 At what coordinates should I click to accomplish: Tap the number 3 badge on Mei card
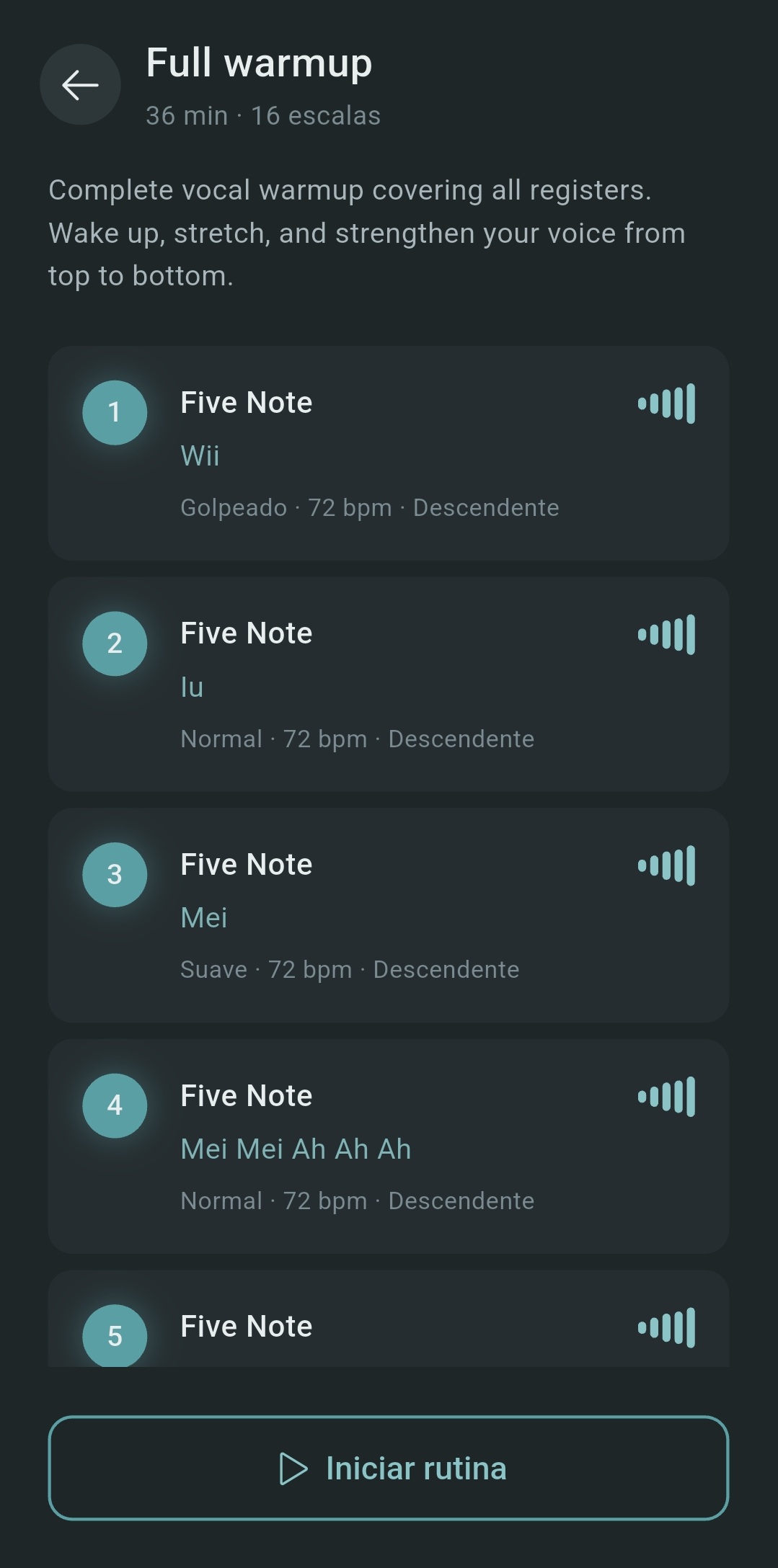click(x=115, y=874)
